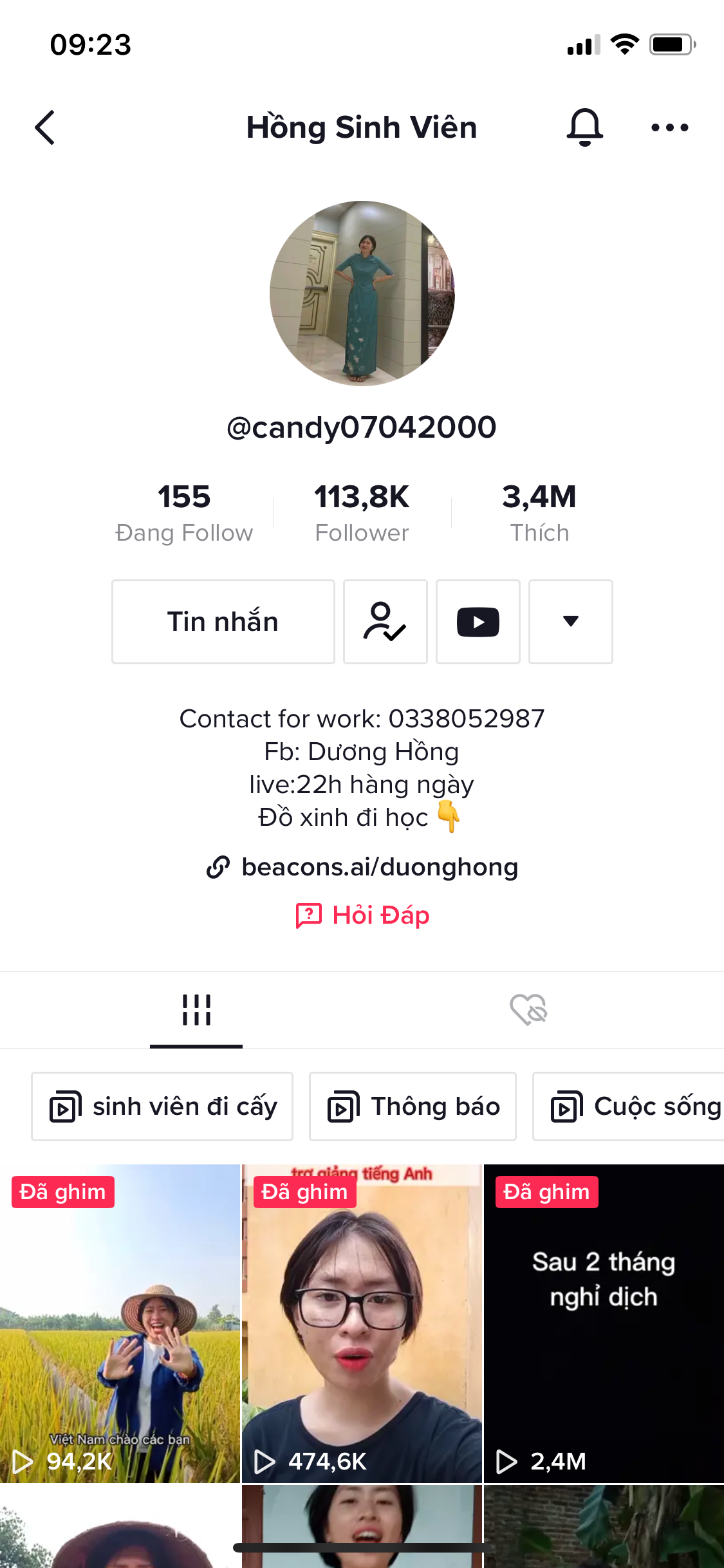Expand suggested accounts dropdown arrow
Screen dimensions: 724x1568
(x=570, y=622)
